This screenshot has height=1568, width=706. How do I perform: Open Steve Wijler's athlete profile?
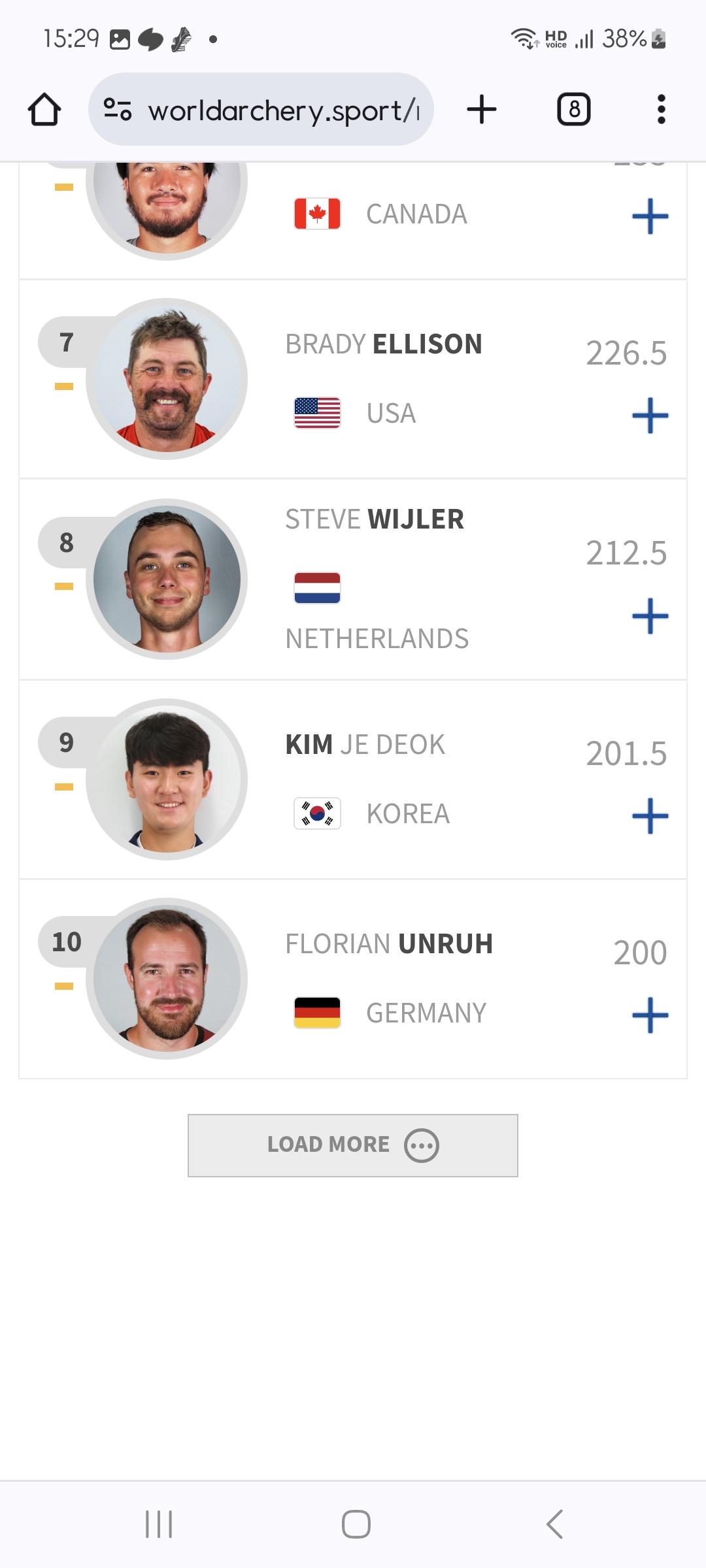coord(375,519)
